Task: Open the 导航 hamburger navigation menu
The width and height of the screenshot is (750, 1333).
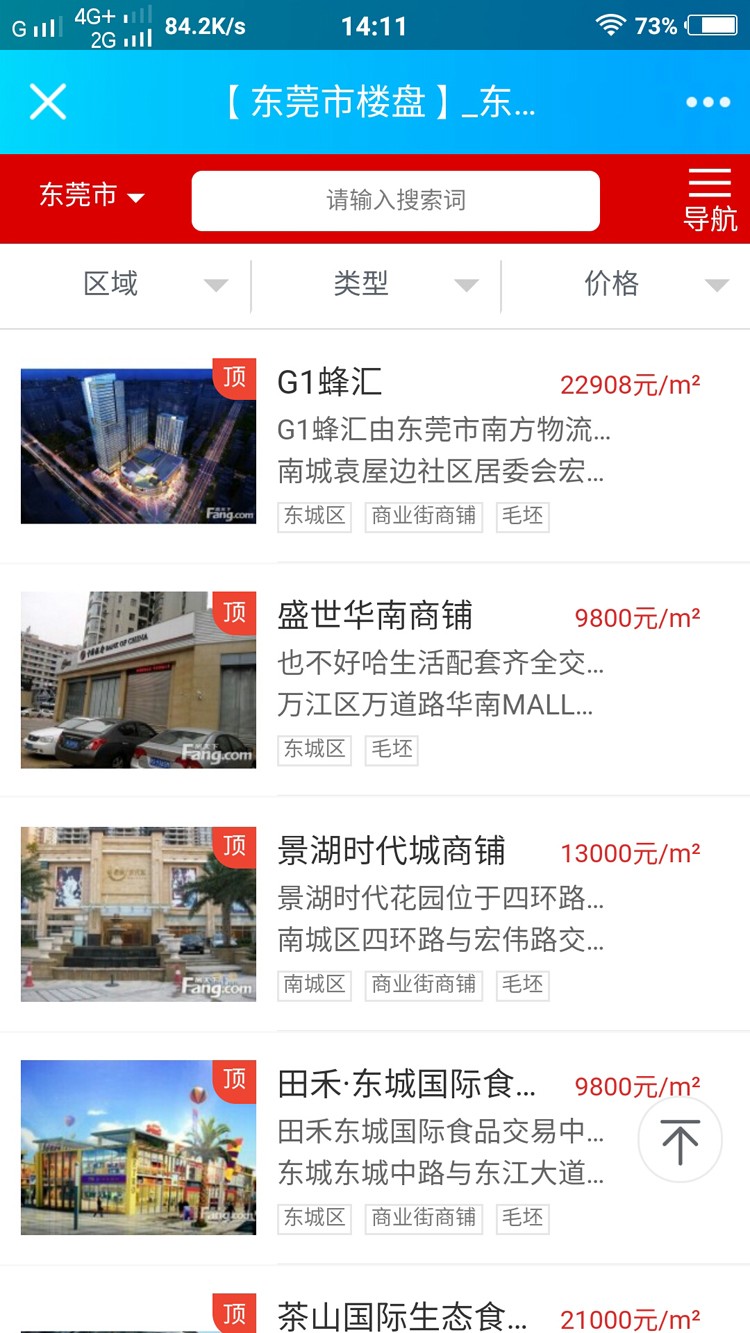Action: (x=711, y=198)
